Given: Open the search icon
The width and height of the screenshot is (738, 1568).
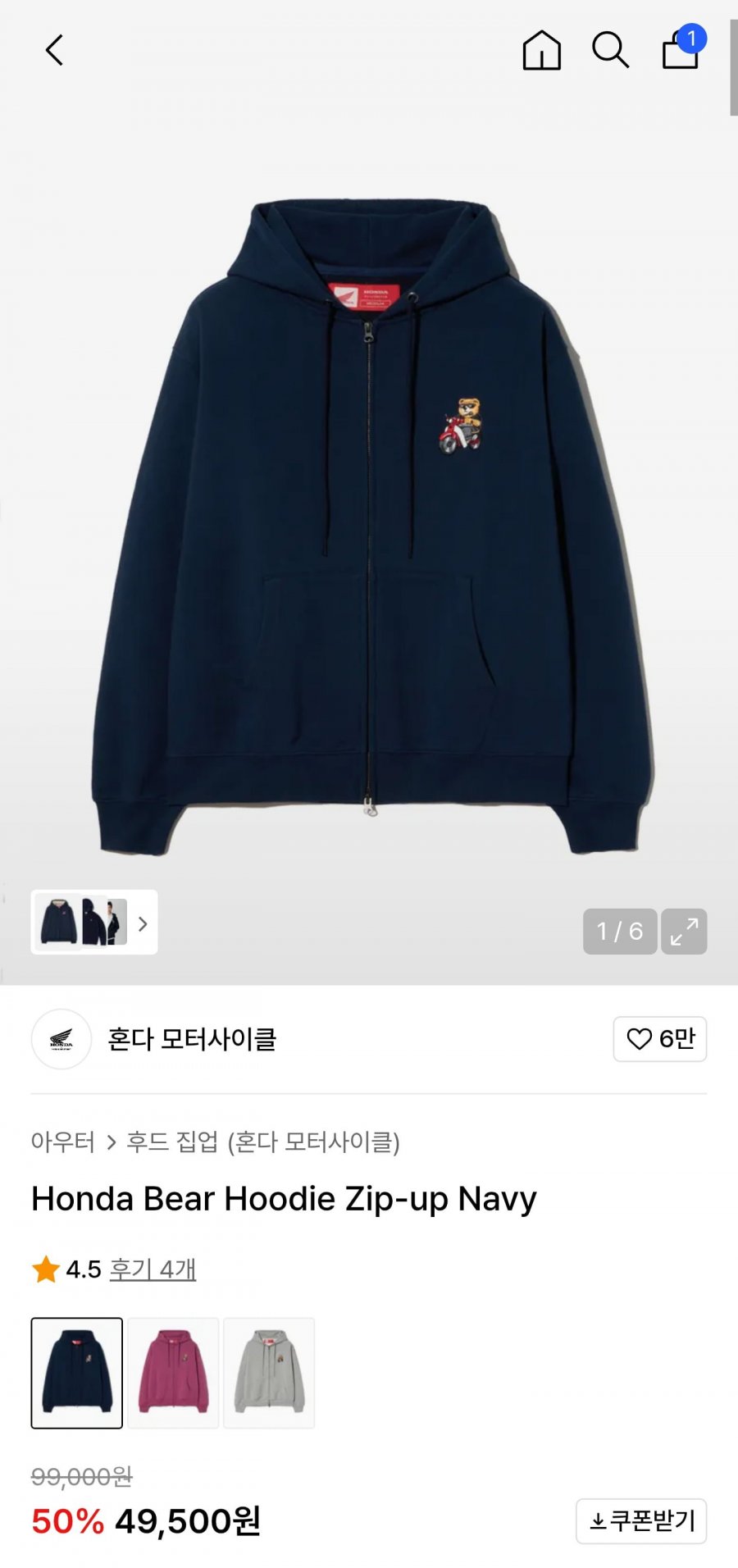Looking at the screenshot, I should click(610, 50).
